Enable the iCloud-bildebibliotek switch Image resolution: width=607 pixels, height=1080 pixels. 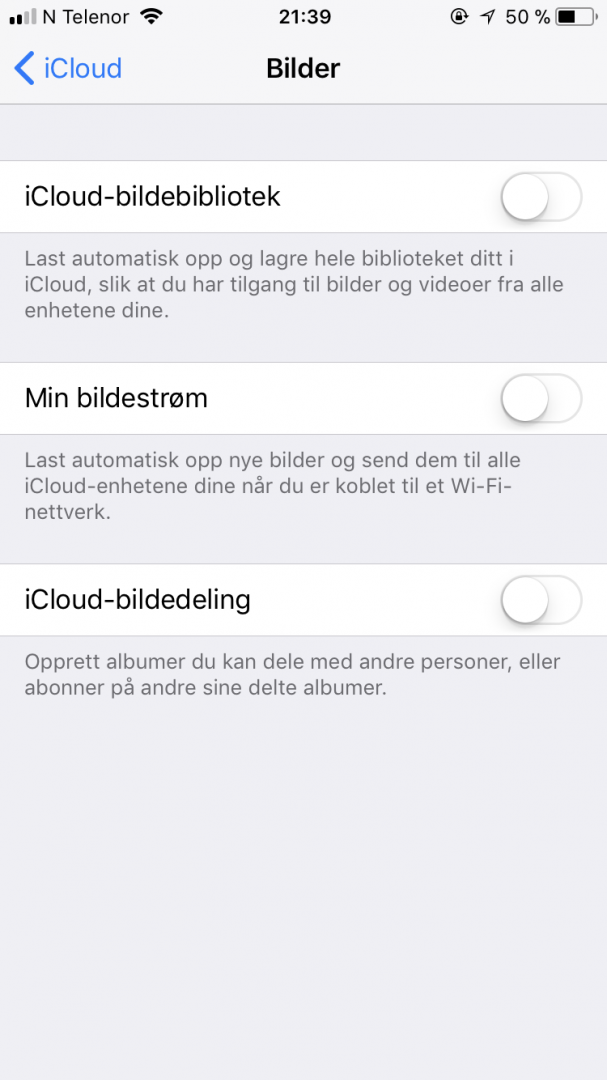tap(540, 197)
